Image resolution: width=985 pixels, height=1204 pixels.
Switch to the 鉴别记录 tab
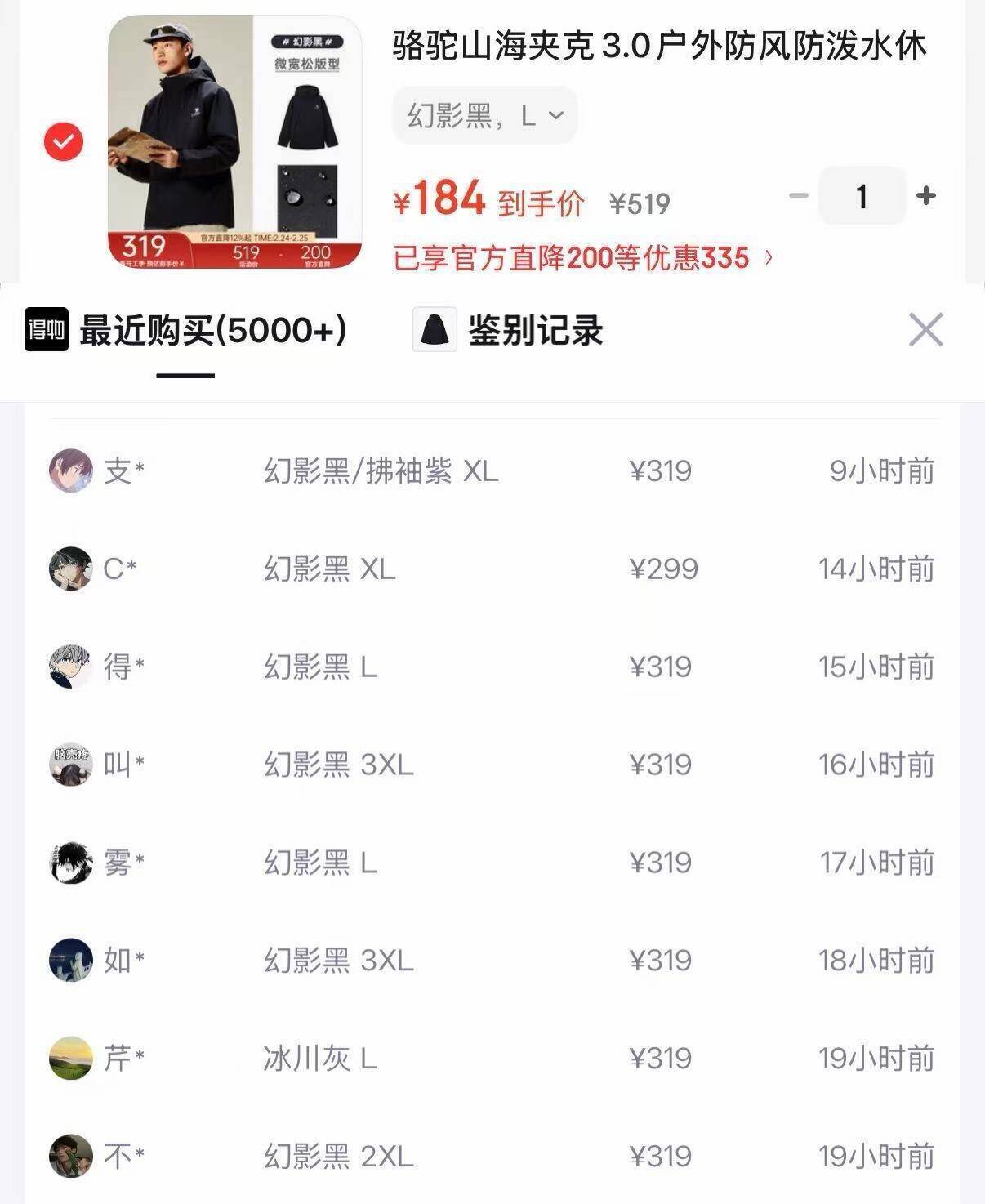535,332
